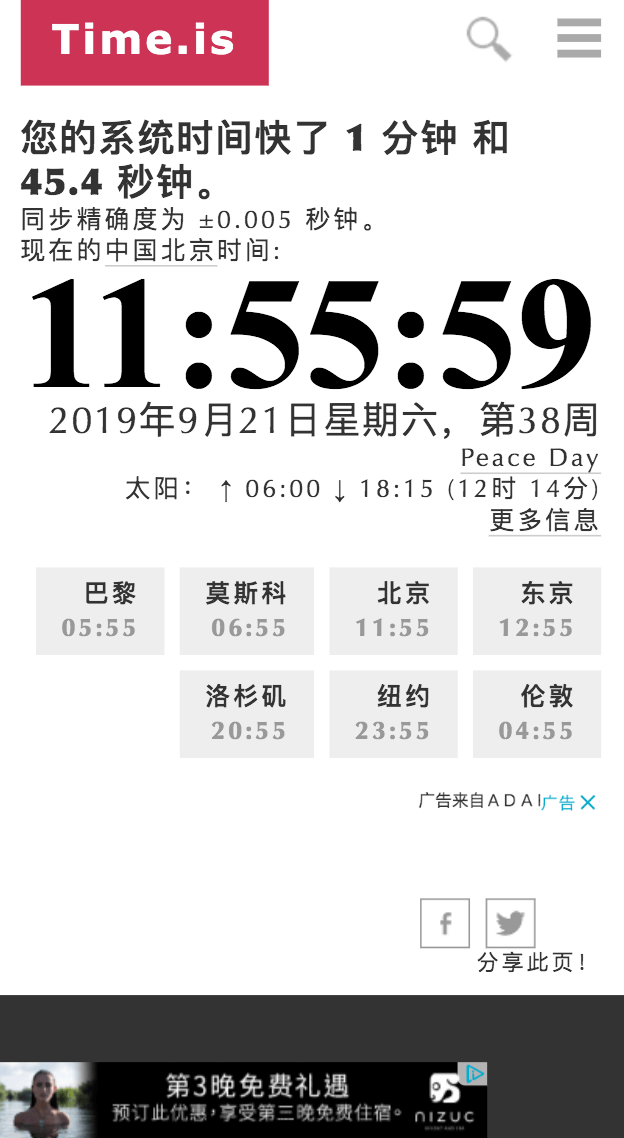Open the AdChoices icon on banner
624x1138 pixels.
click(476, 1073)
